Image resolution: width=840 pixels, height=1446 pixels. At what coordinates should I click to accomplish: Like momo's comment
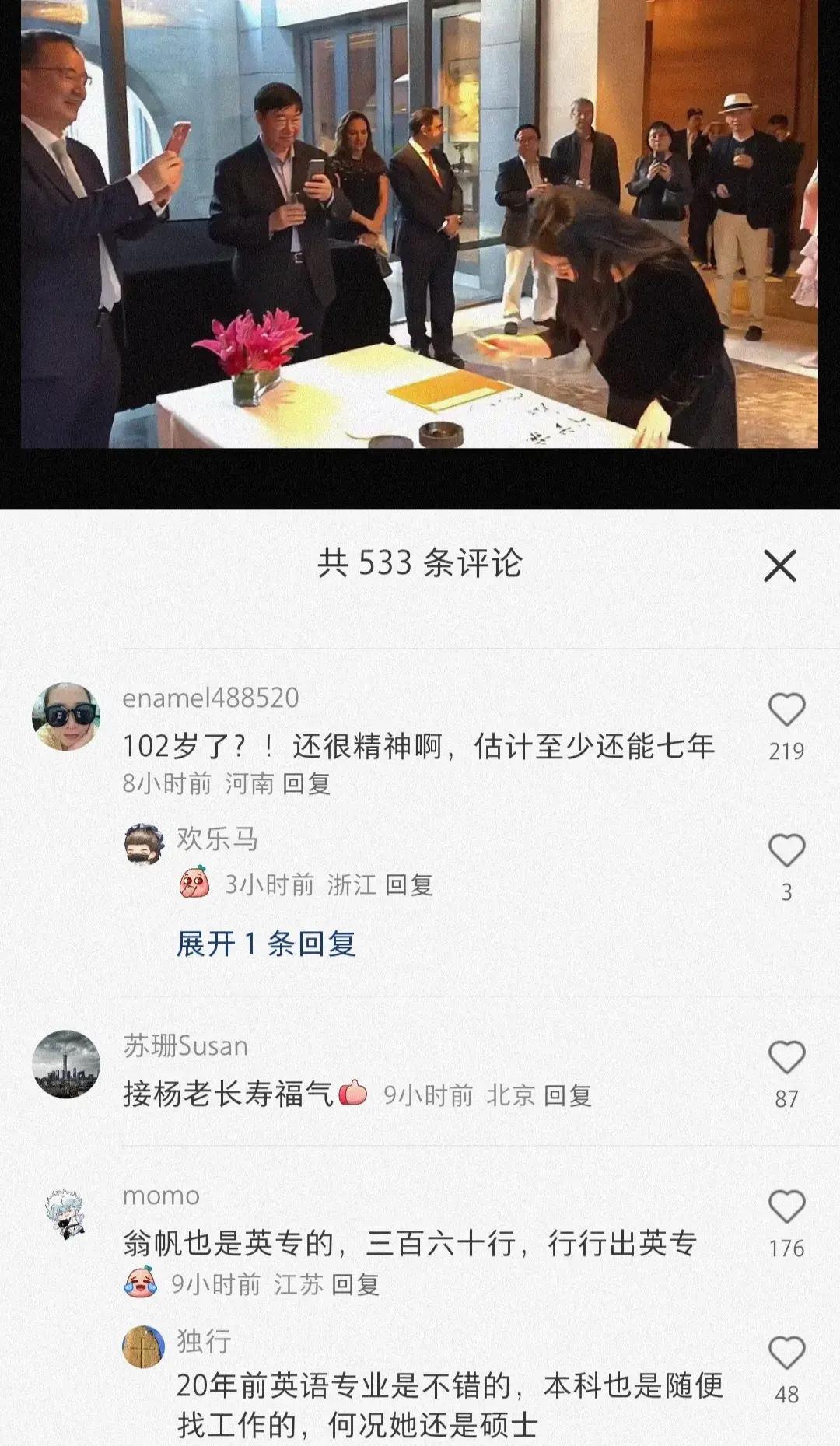tap(786, 1207)
